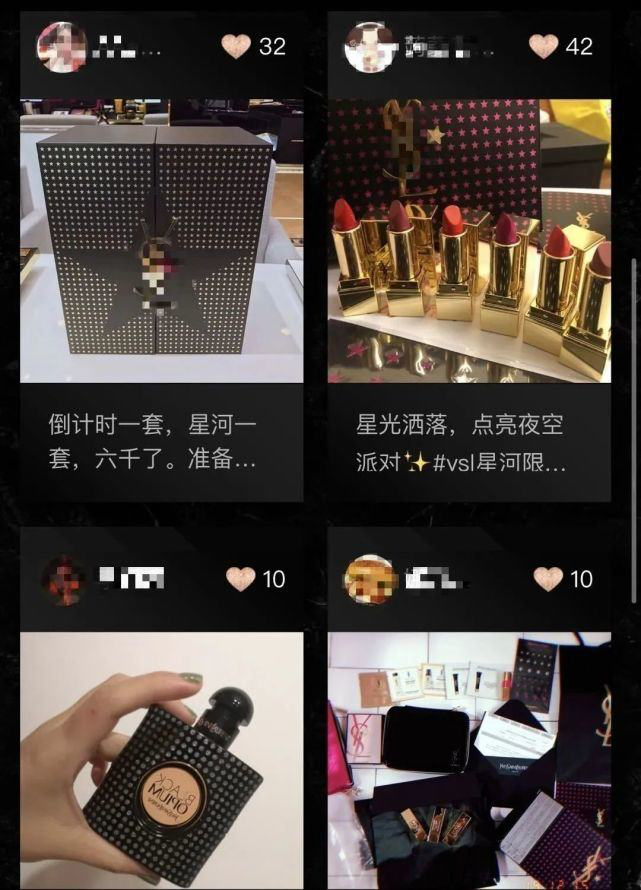View author avatar of the 星光洒落 post
This screenshot has width=641, height=890.
click(370, 46)
